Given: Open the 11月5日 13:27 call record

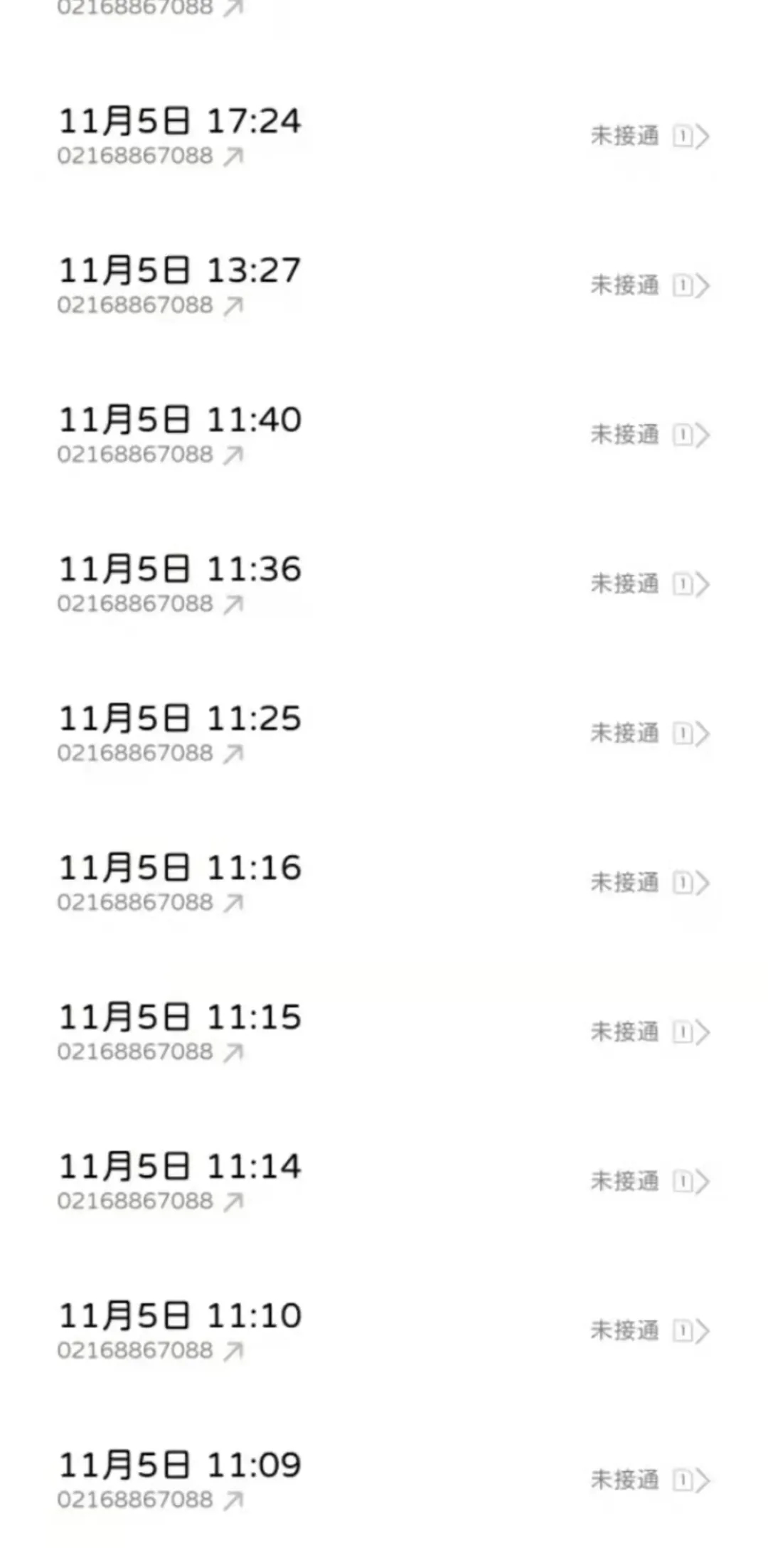Looking at the screenshot, I should (384, 285).
